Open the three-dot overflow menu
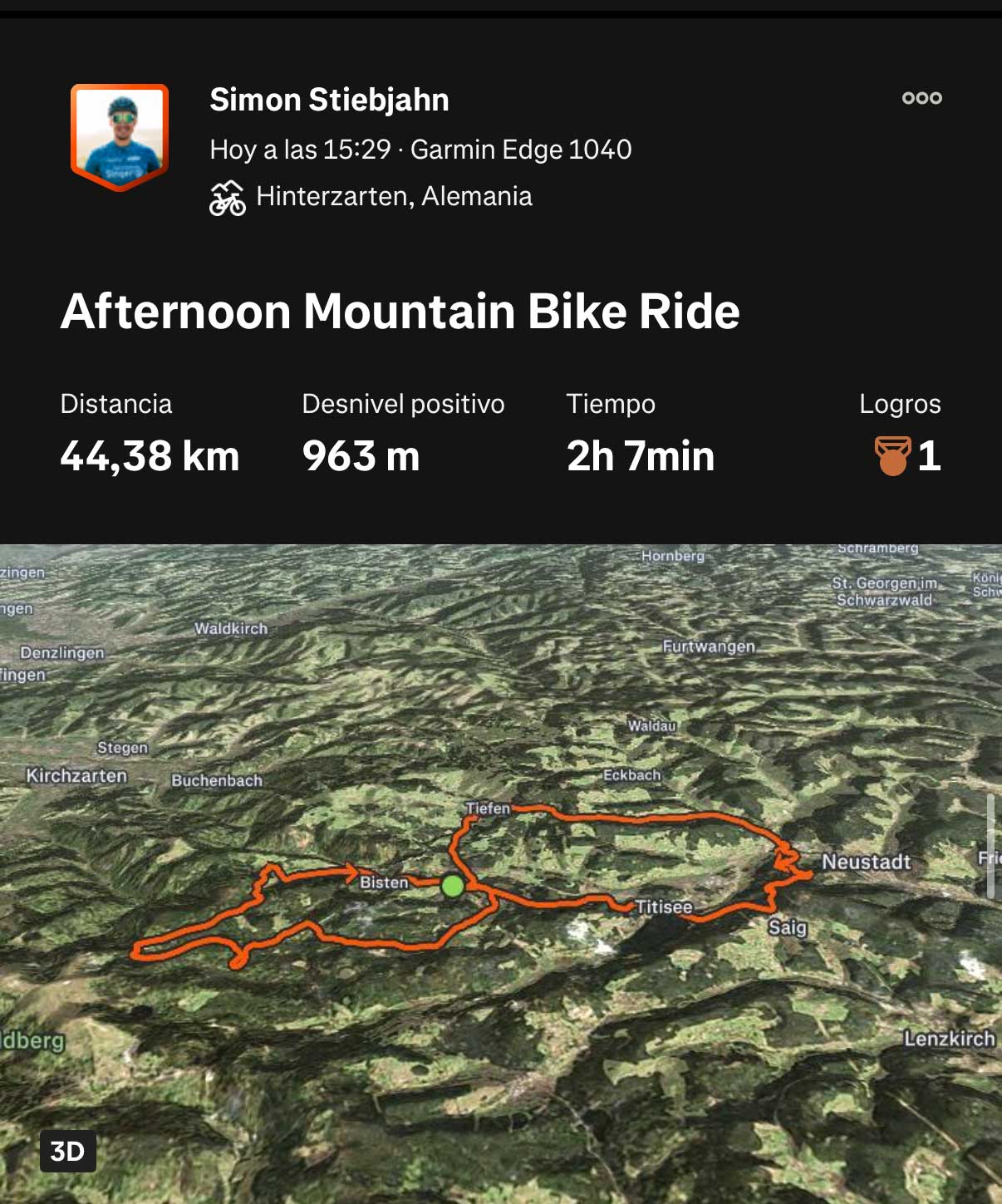Screen dimensions: 1002x1204 coord(921,98)
